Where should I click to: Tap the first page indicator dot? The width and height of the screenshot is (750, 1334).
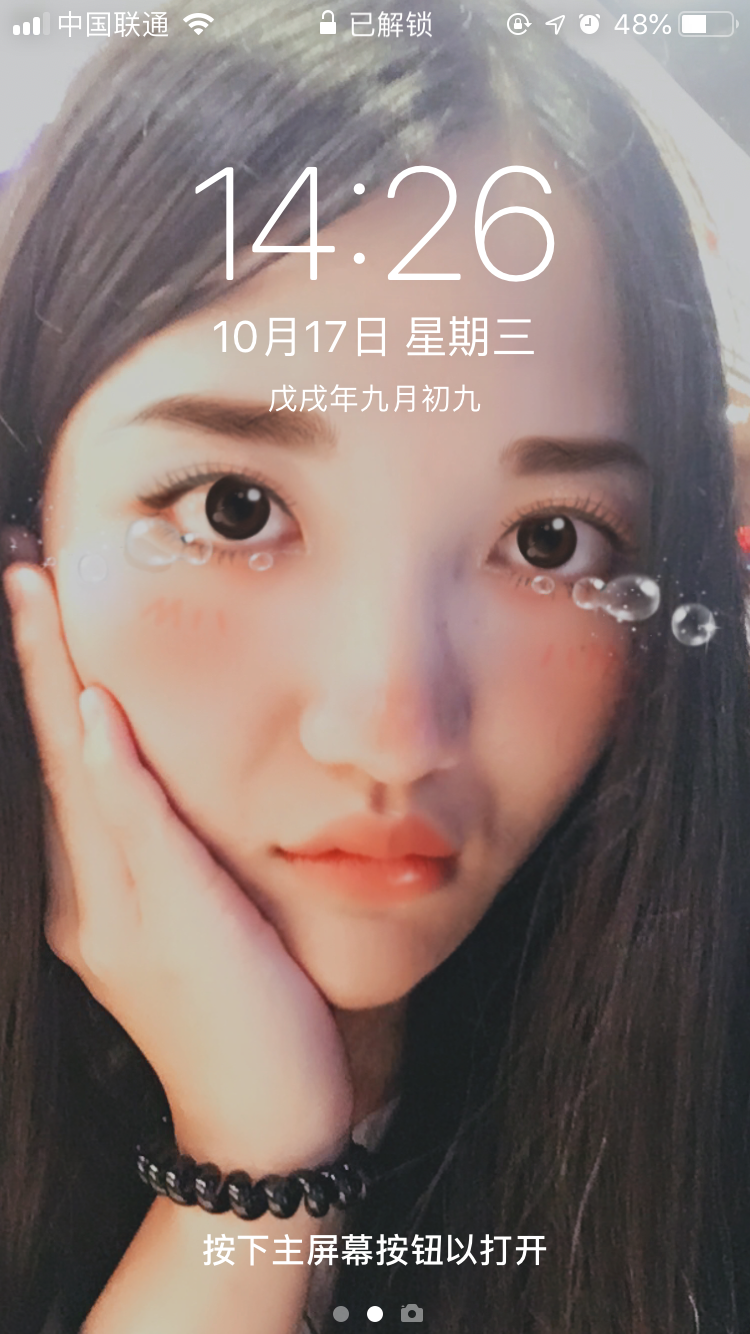341,1314
